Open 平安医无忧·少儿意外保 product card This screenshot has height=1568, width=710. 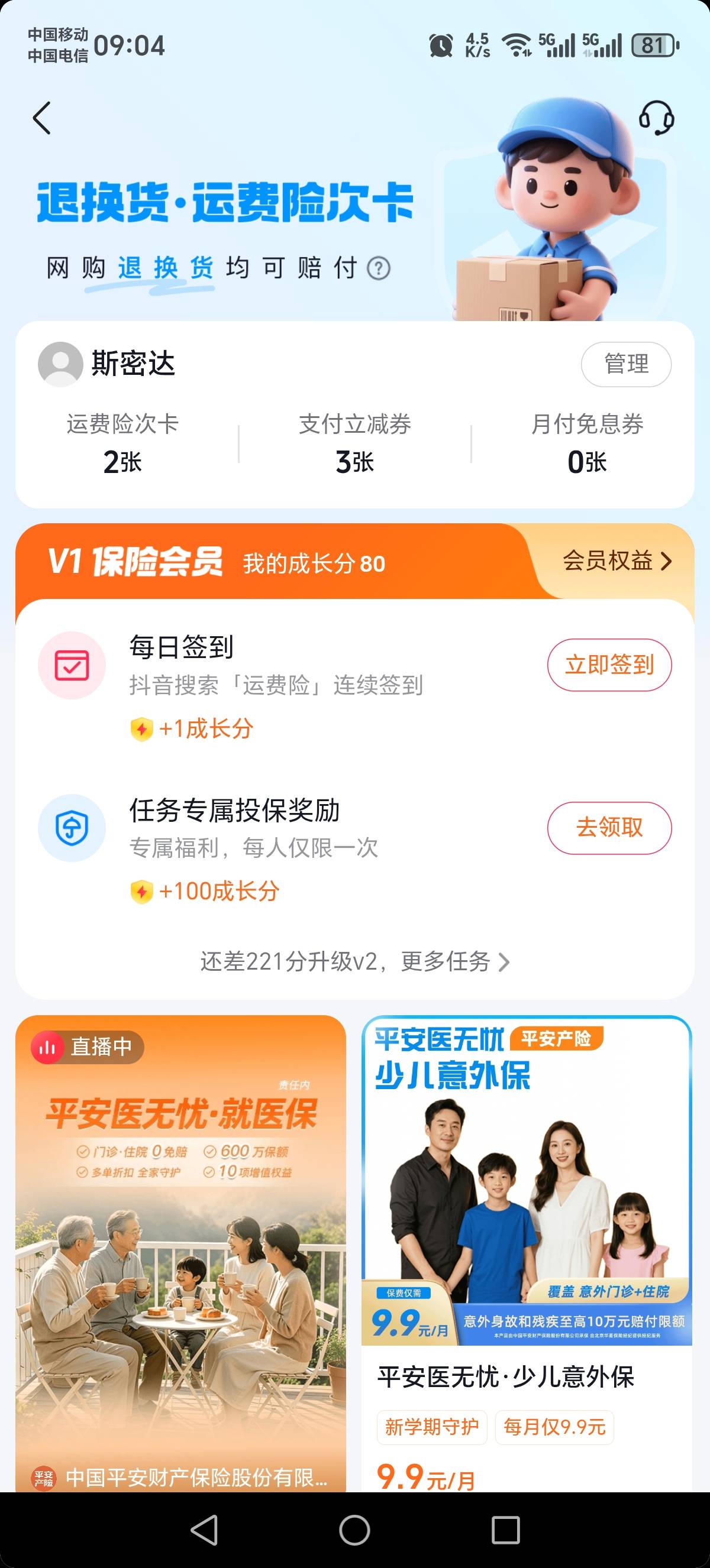coord(527,1253)
